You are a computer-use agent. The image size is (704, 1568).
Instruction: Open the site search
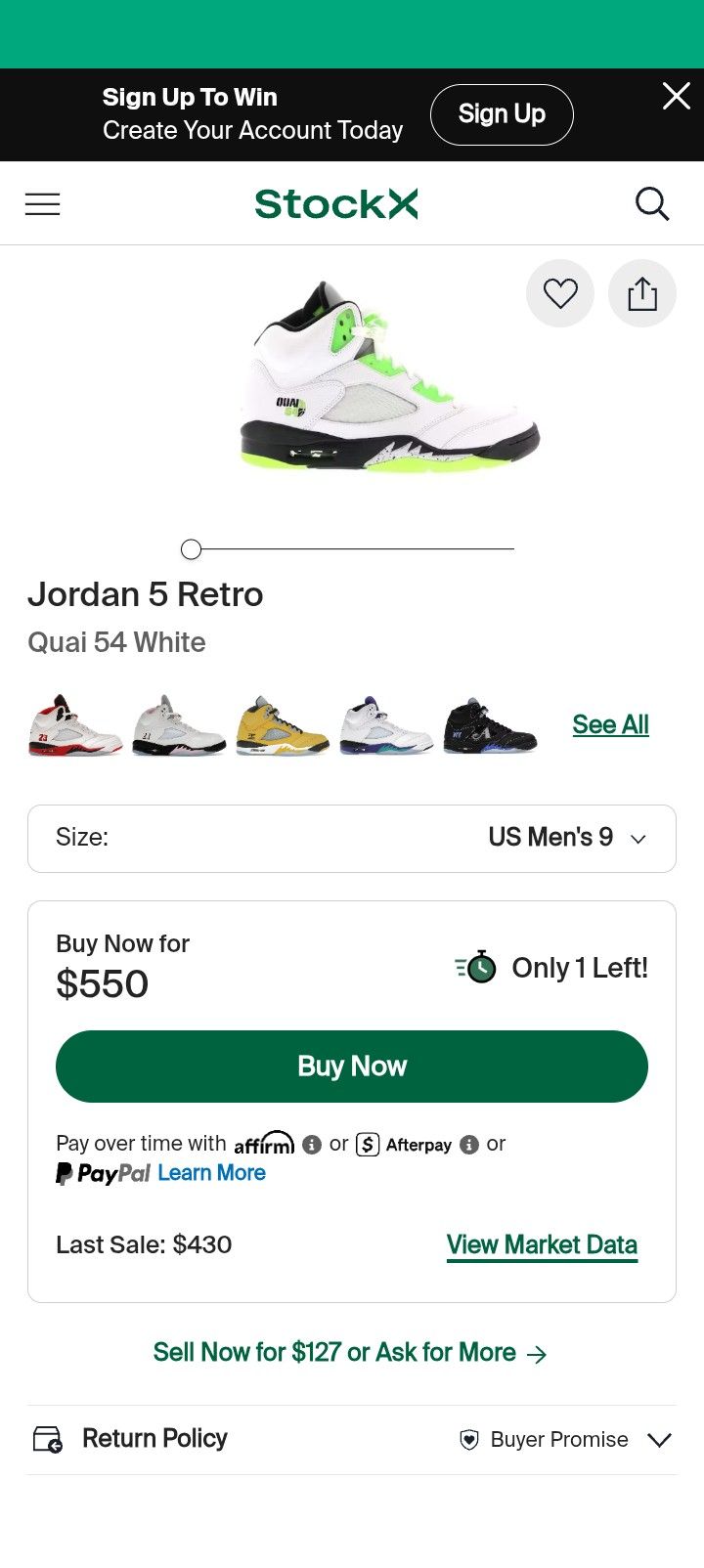[x=652, y=203]
